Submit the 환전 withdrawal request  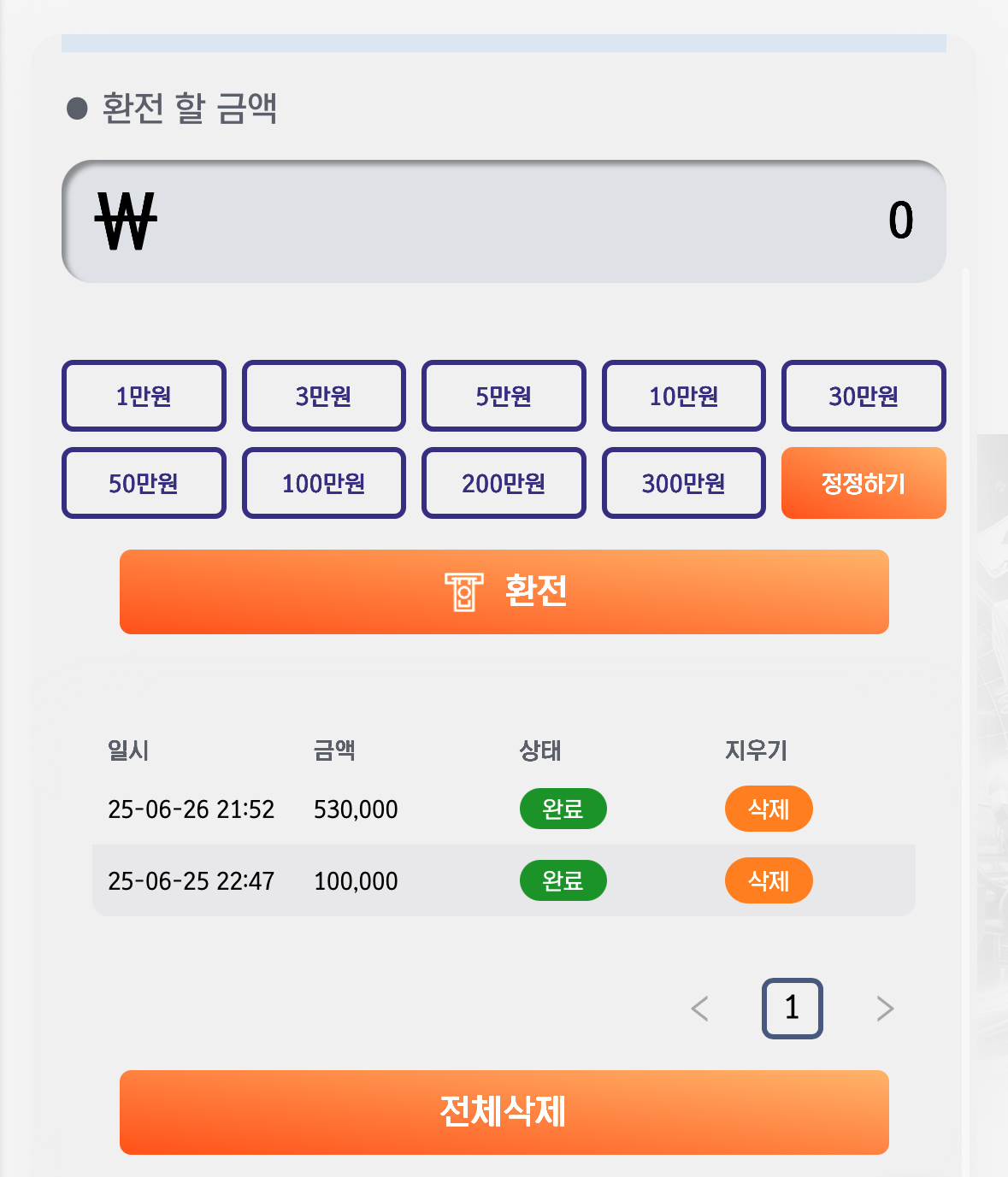(504, 591)
